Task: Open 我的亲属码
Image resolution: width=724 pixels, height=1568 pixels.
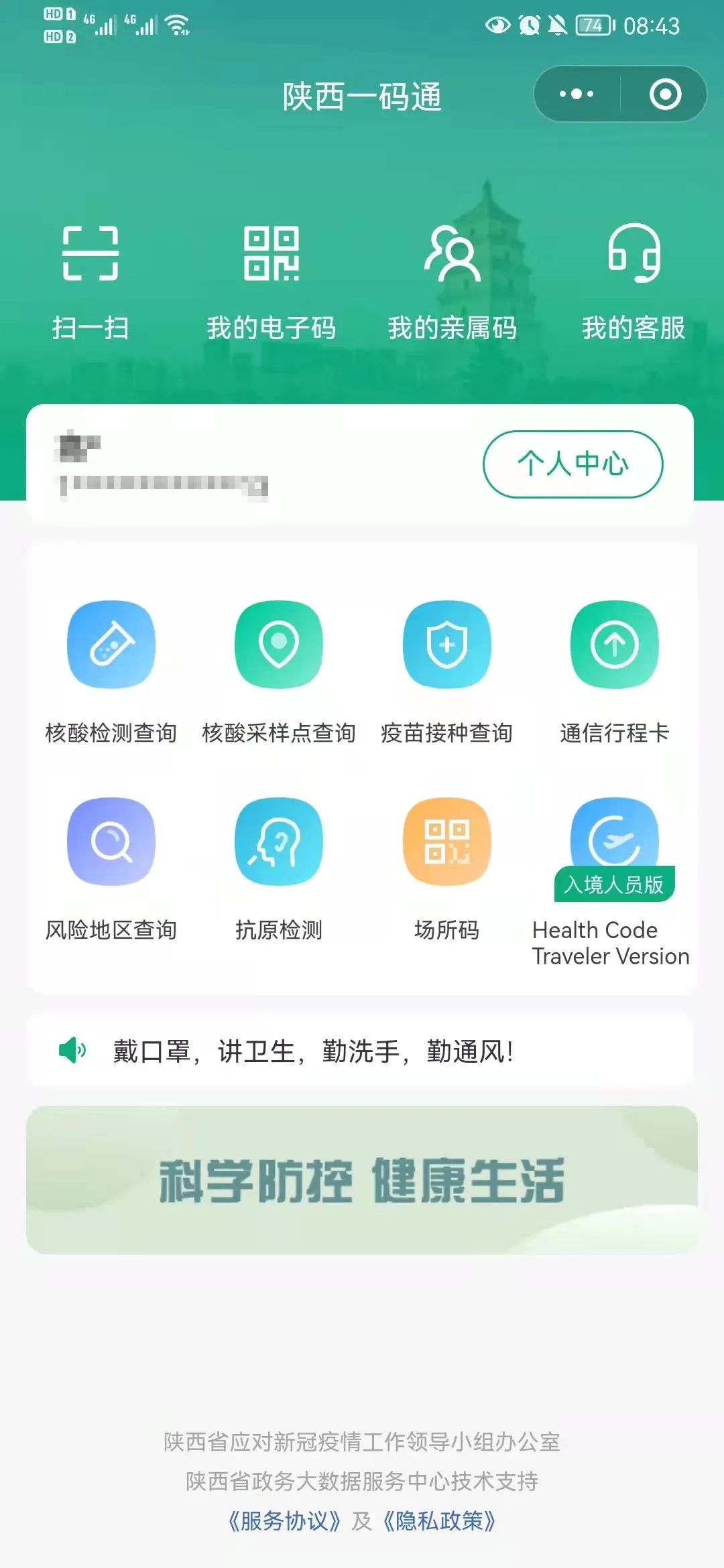Action: pyautogui.click(x=452, y=281)
